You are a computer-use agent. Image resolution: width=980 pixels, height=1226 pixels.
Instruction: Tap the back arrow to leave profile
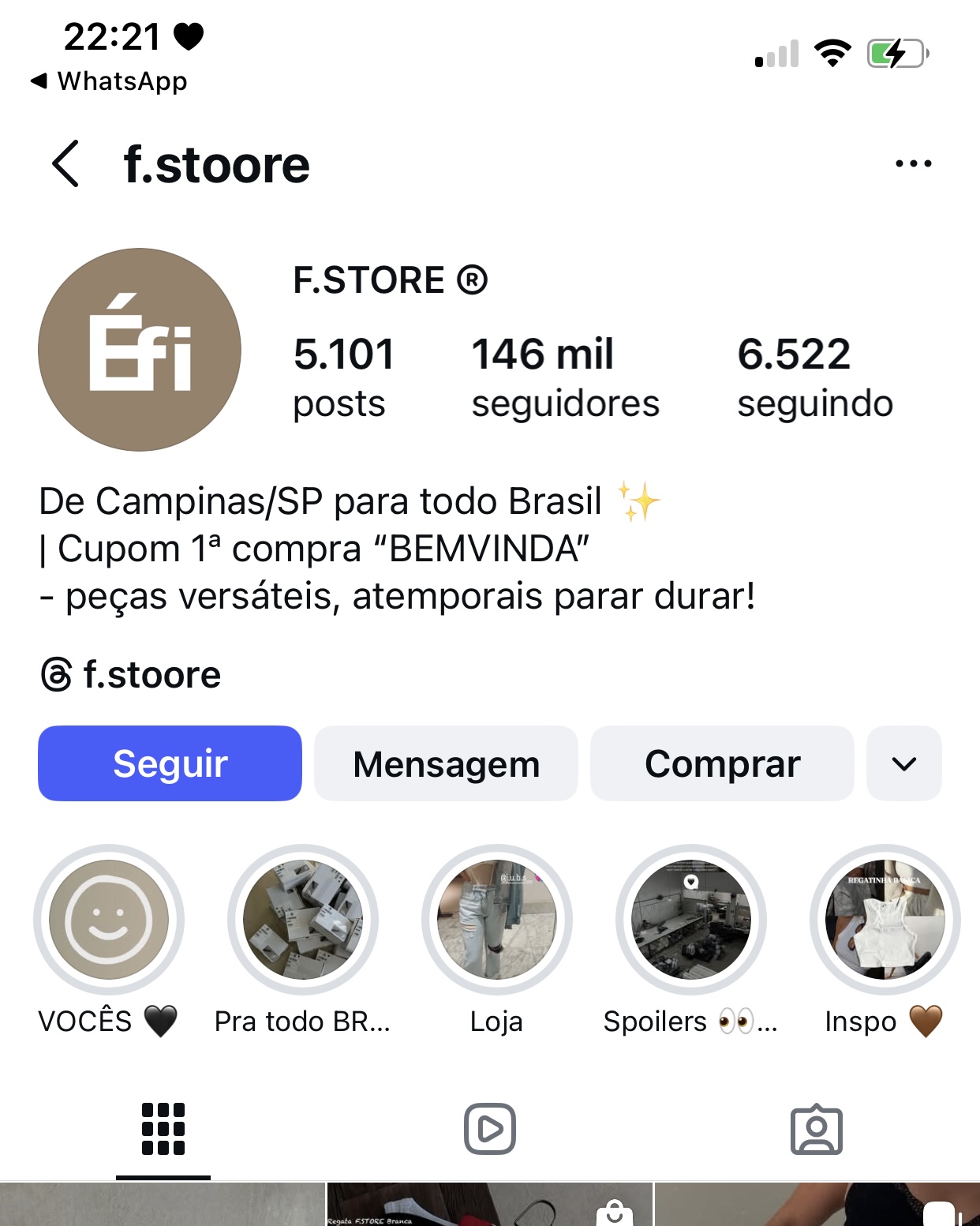(63, 162)
